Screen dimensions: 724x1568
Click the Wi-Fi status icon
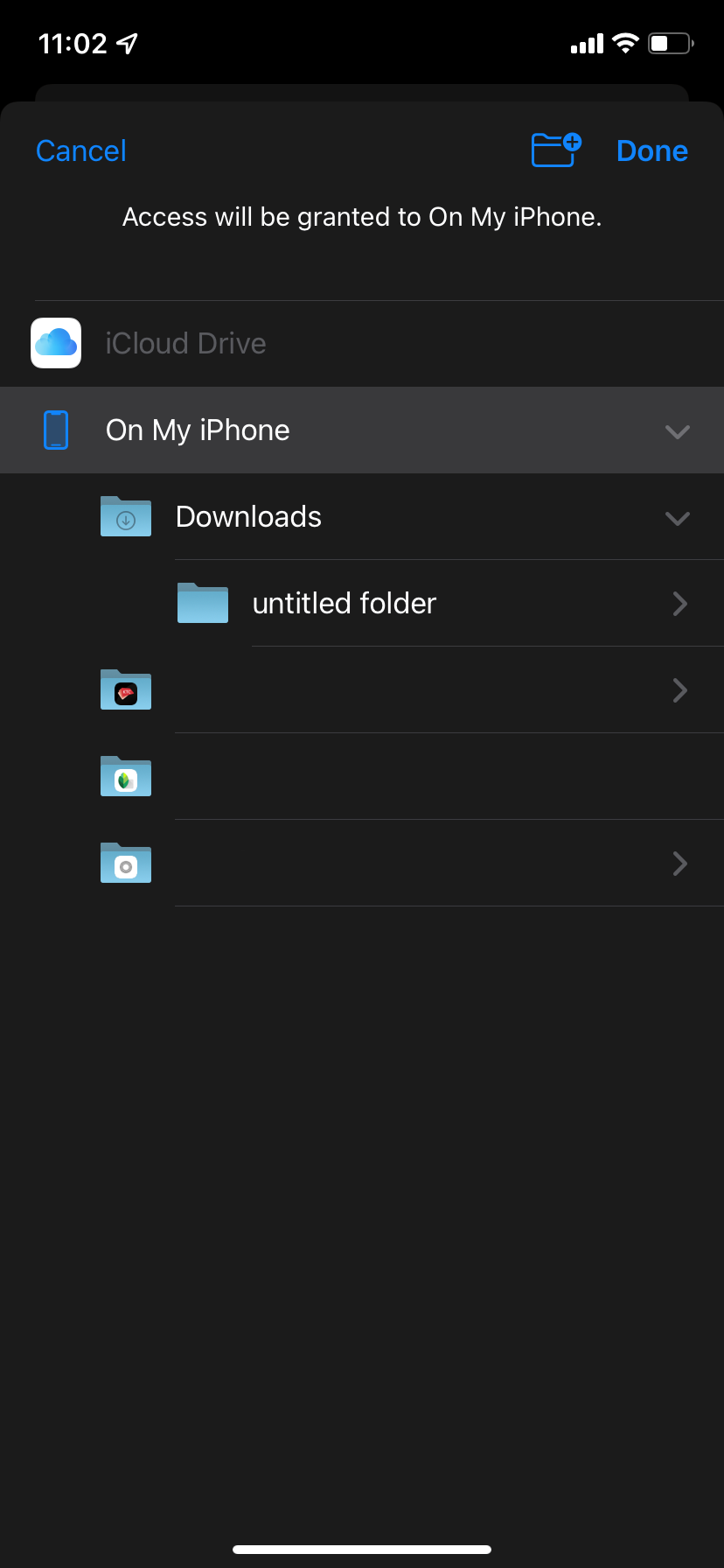click(626, 43)
